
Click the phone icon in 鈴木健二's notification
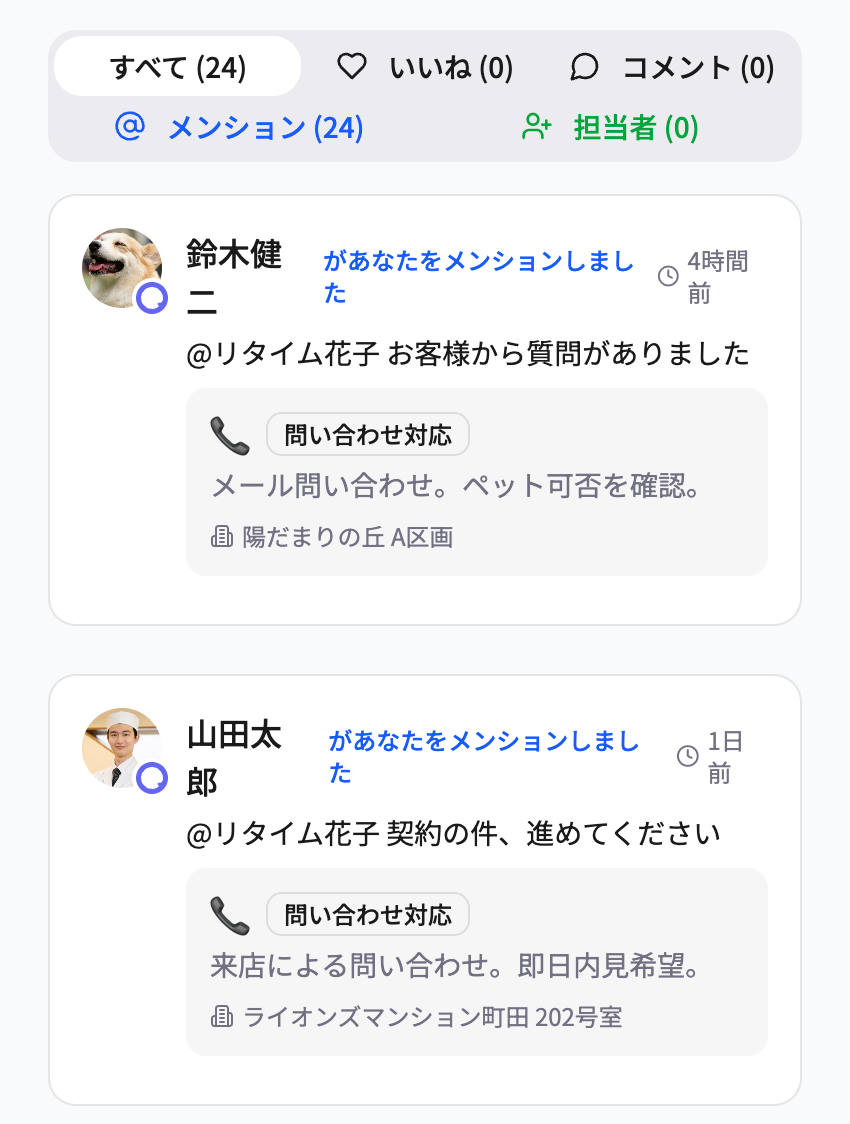coord(228,433)
